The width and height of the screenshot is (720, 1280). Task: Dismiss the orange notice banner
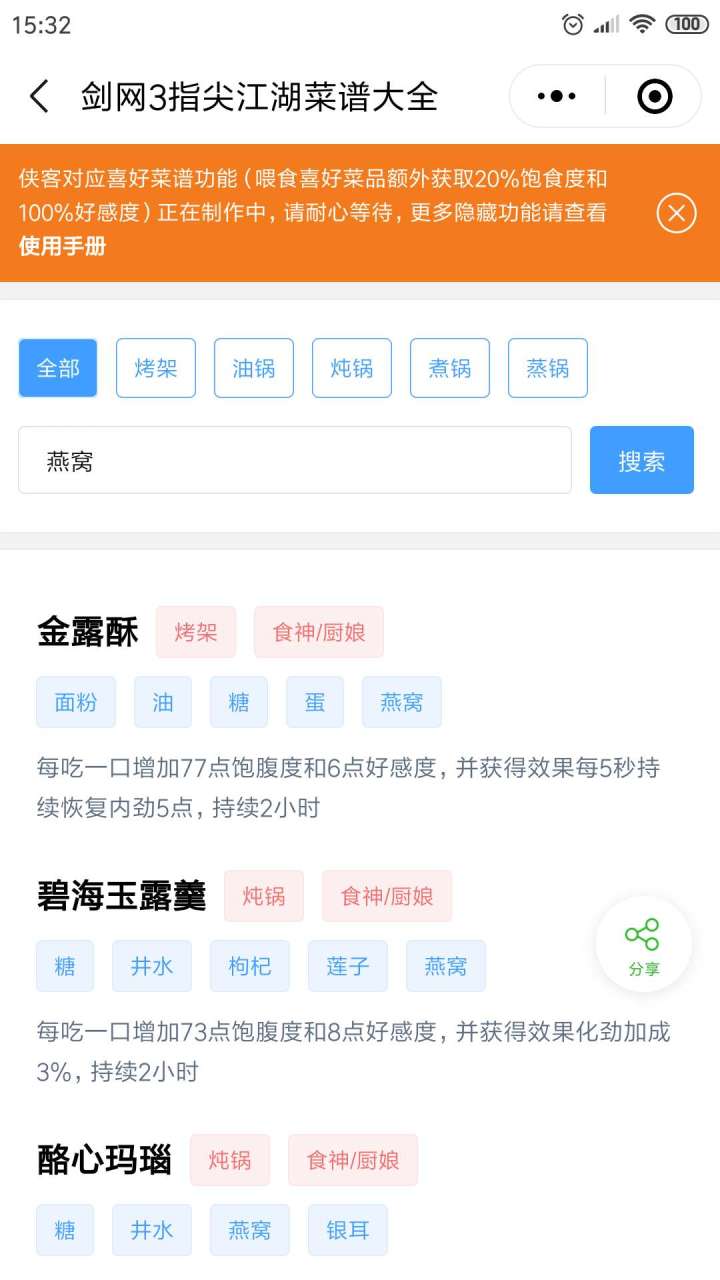[676, 213]
